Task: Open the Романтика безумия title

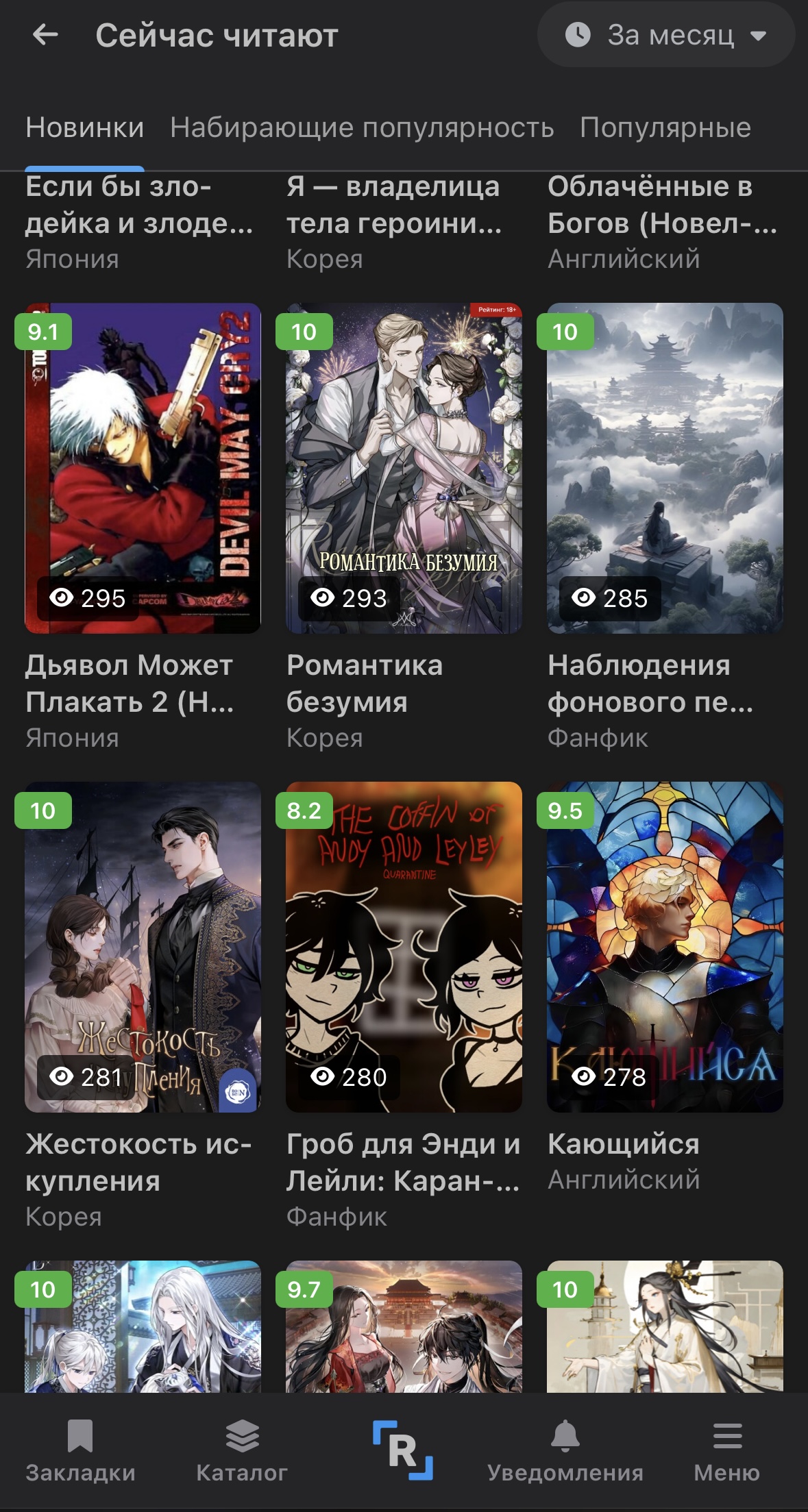Action: 365,683
